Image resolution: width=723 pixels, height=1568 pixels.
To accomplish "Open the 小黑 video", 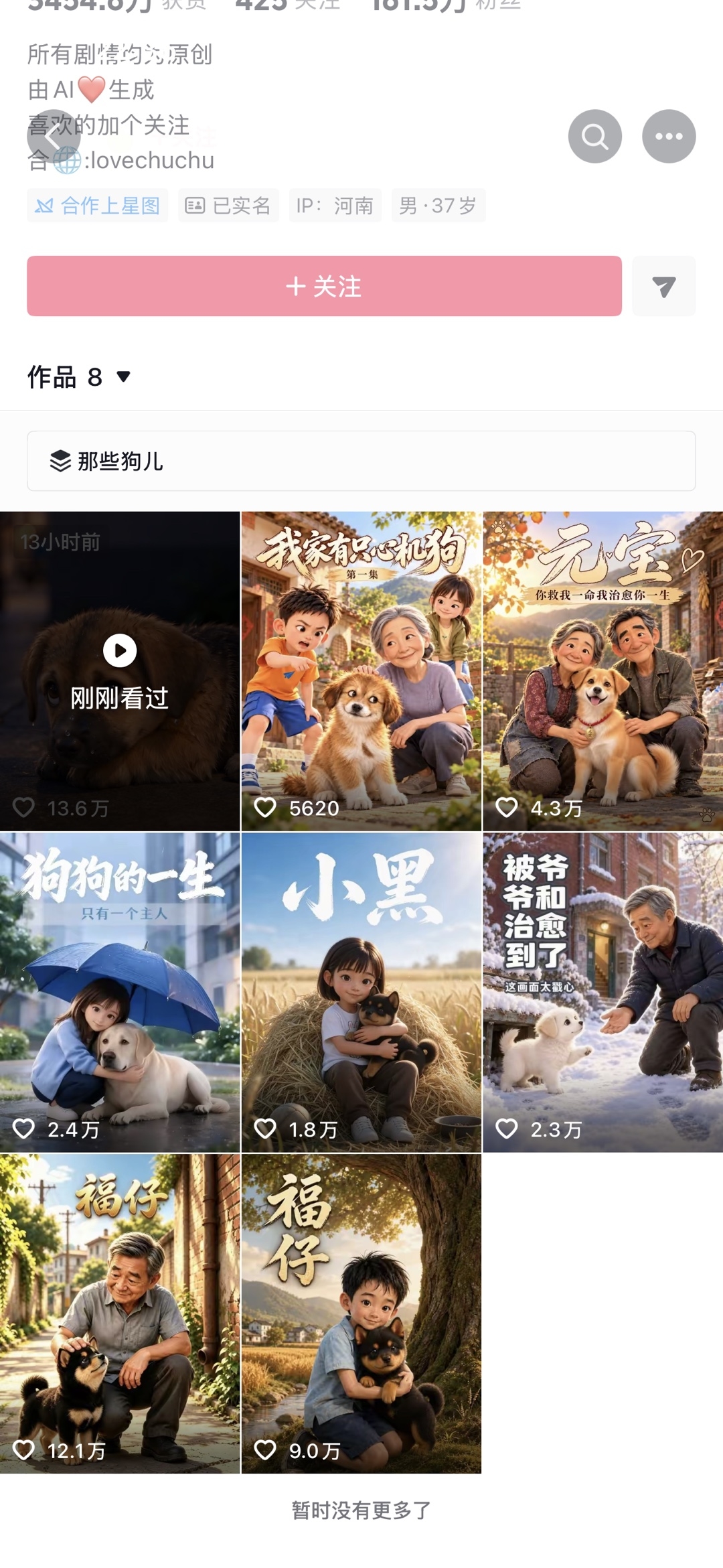I will point(361,993).
